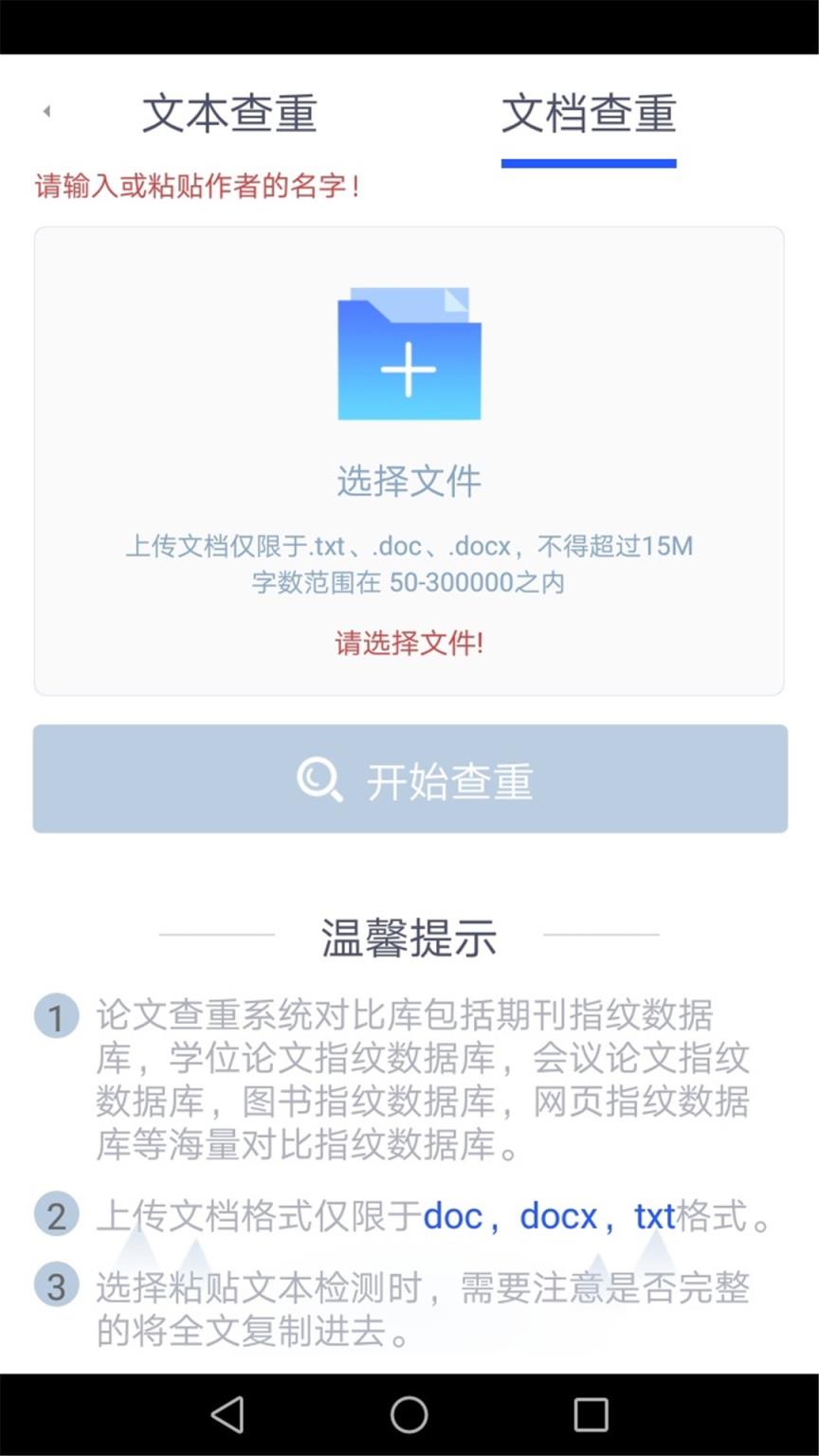Select the txt format link

653,1215
